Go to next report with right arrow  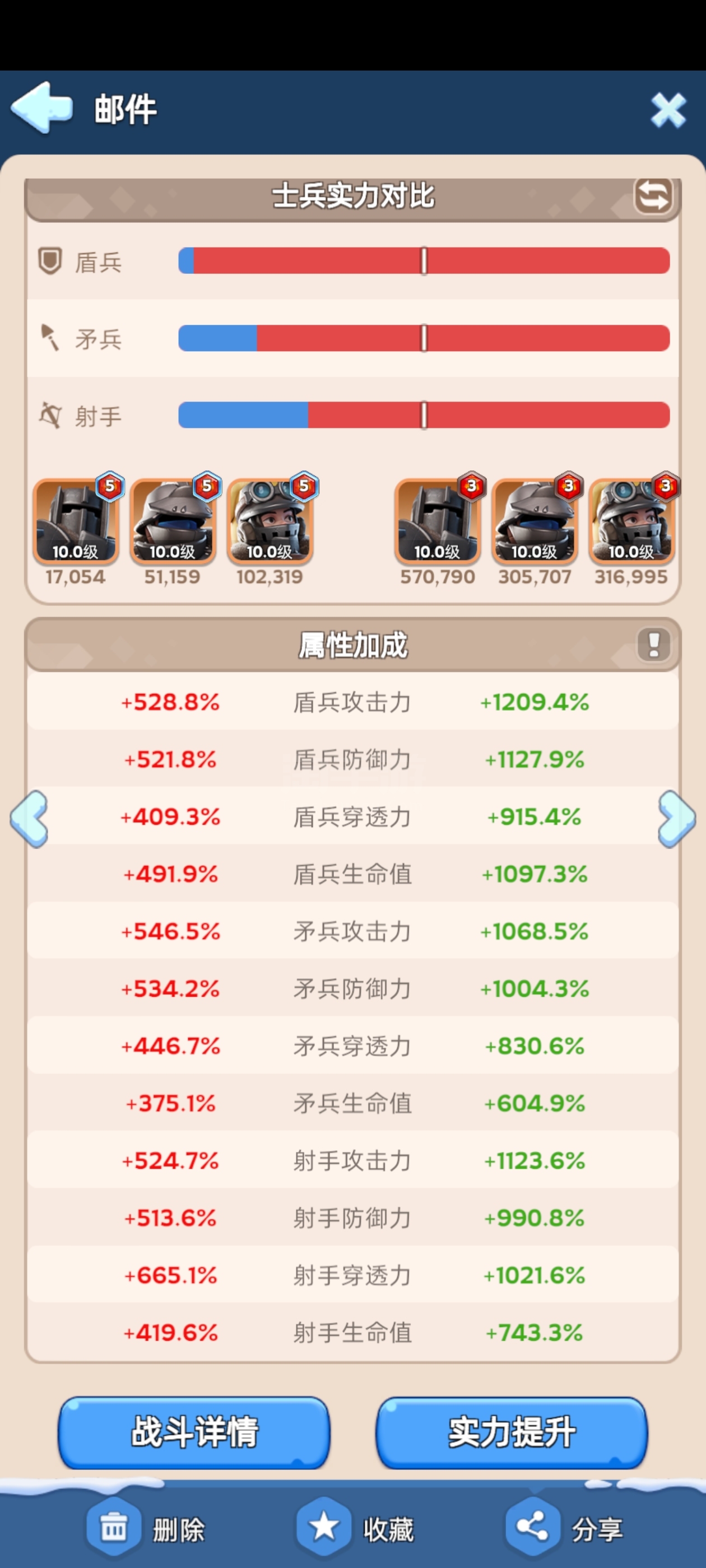click(676, 819)
